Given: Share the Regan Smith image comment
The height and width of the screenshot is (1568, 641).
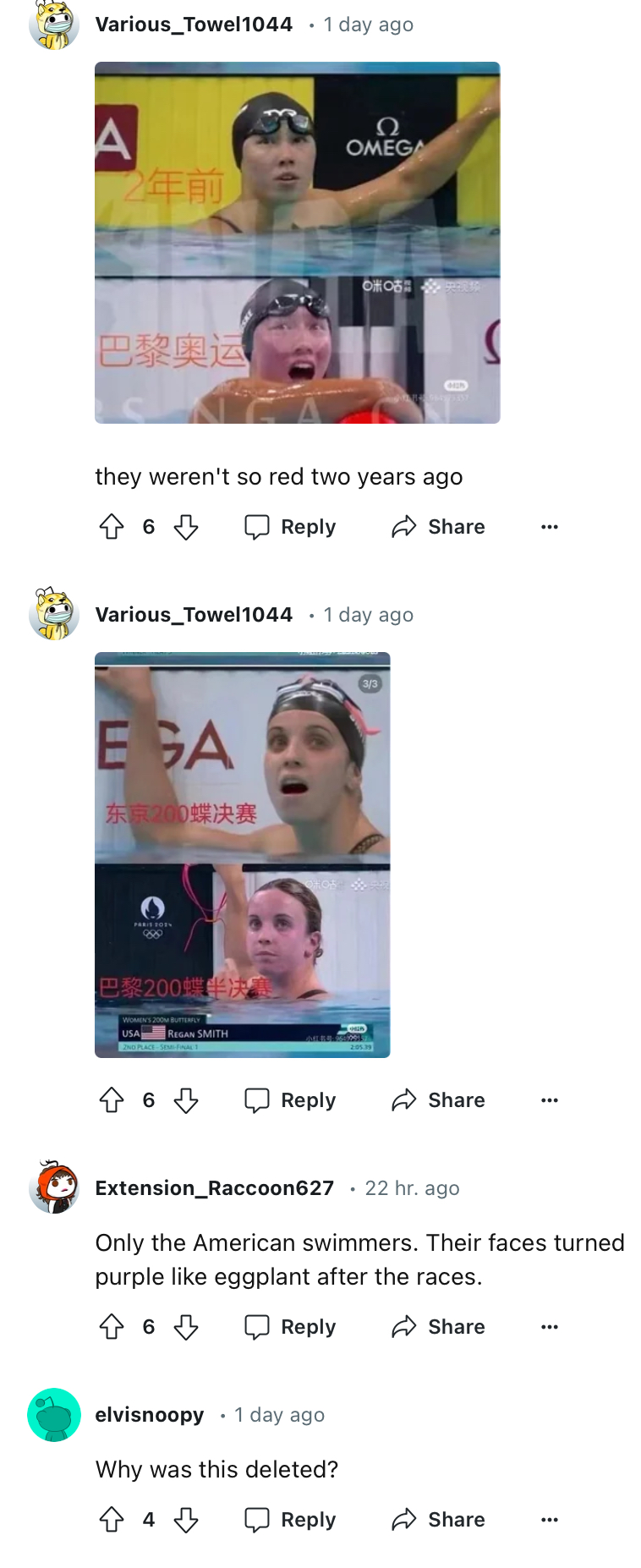Looking at the screenshot, I should point(438,1100).
